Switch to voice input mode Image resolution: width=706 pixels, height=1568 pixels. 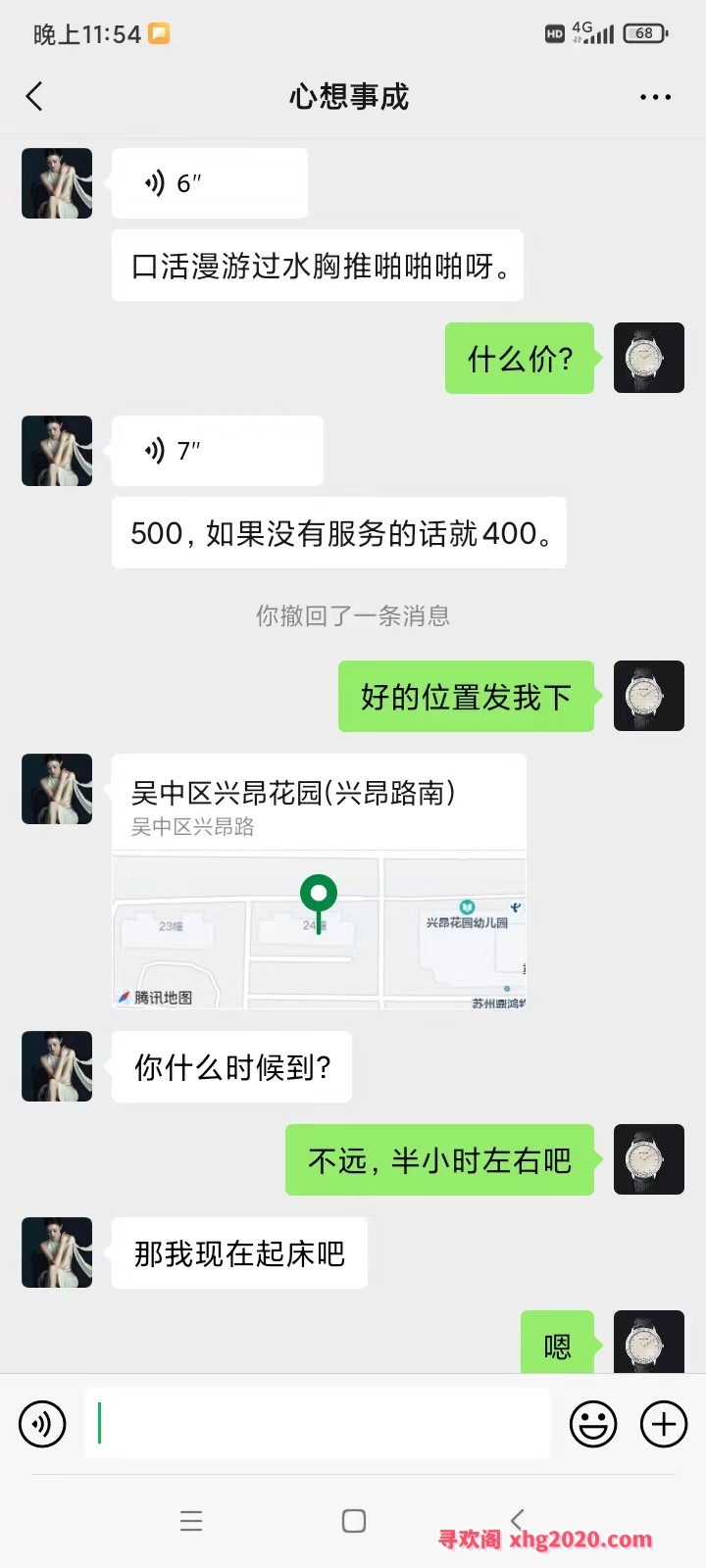pos(42,1424)
